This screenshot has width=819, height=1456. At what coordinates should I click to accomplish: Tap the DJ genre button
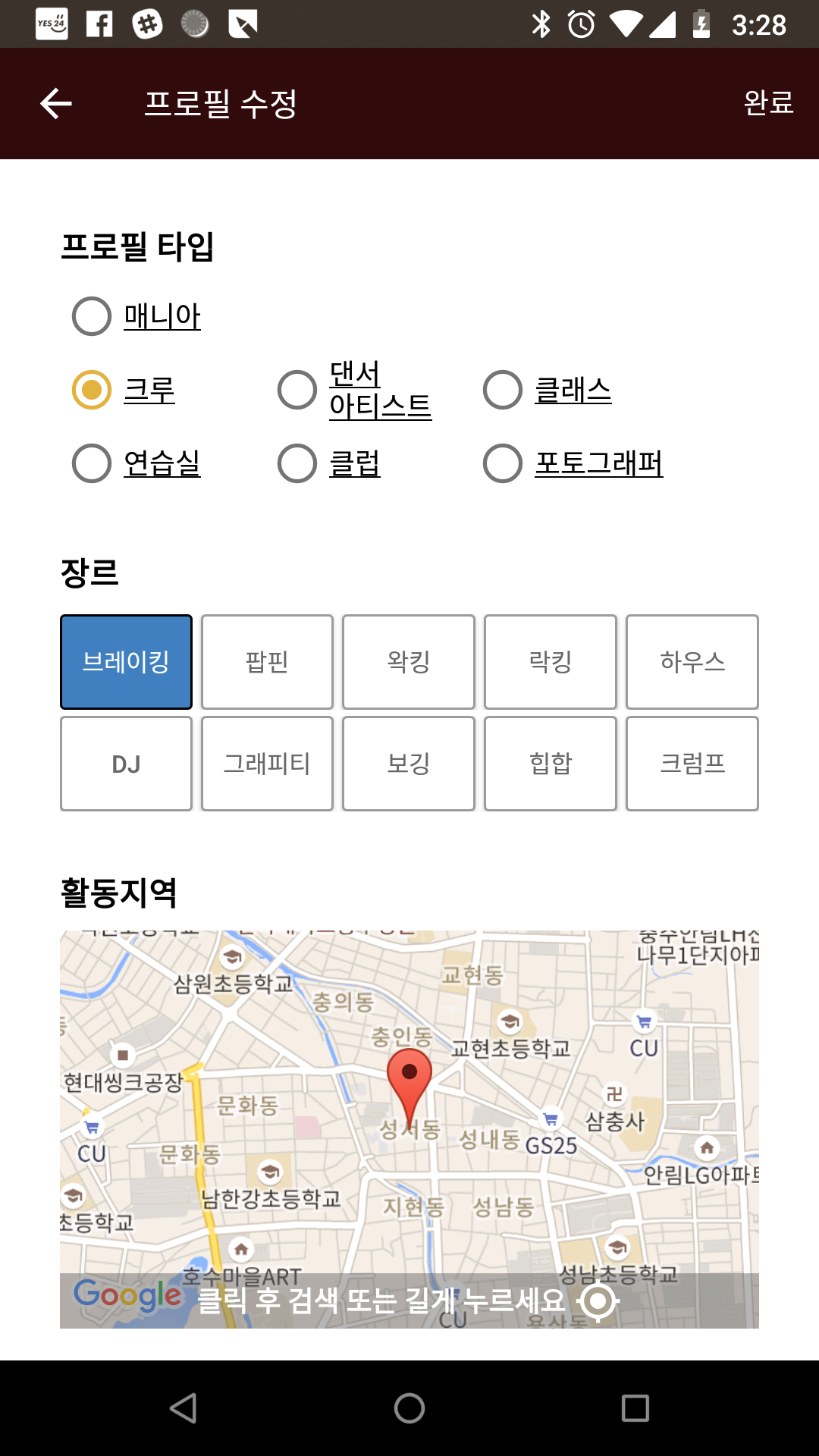tap(126, 764)
